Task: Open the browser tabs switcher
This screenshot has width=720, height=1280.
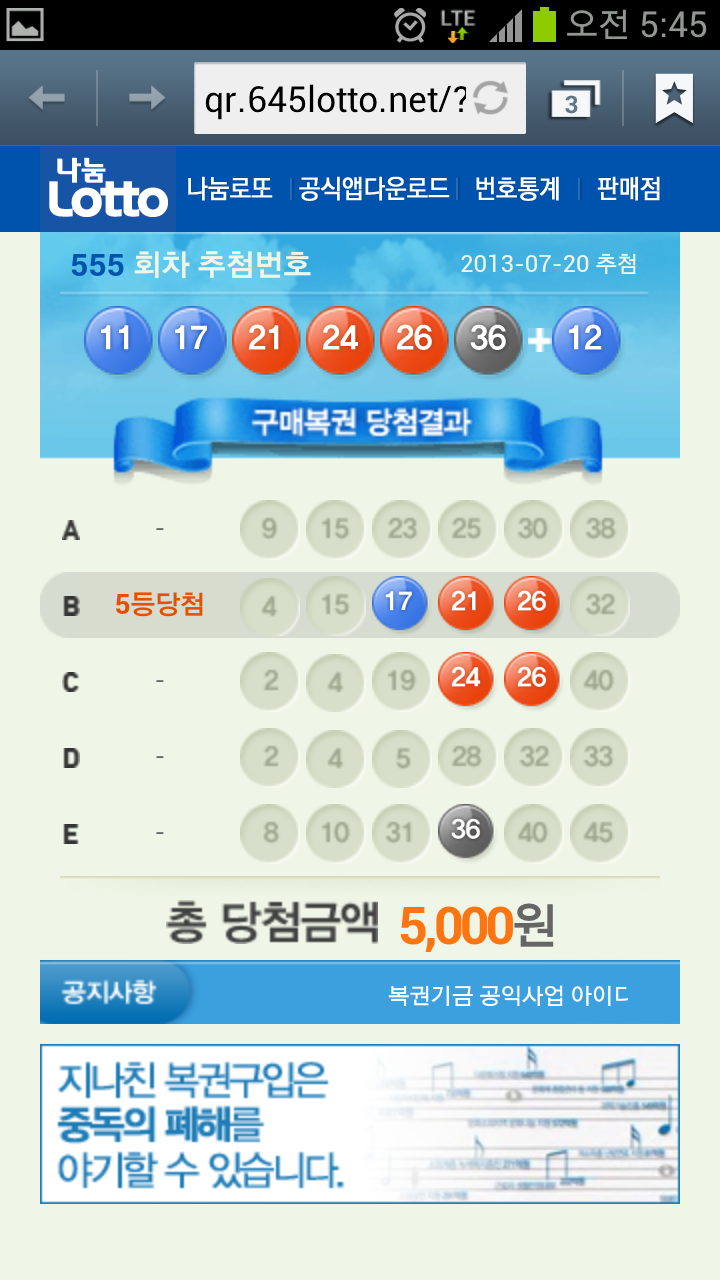Action: click(x=574, y=100)
